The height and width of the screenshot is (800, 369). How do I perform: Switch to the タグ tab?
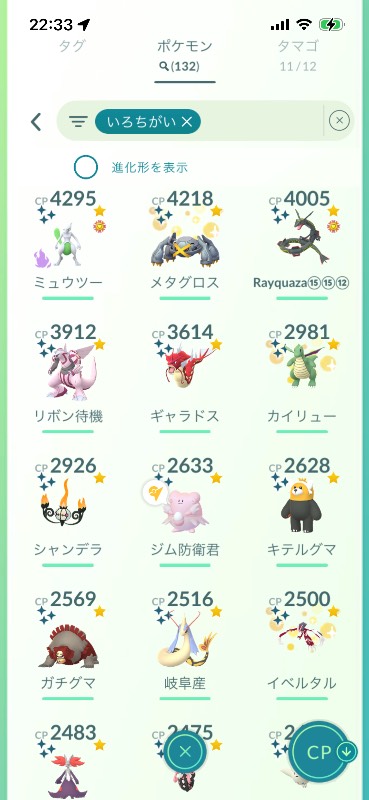click(72, 46)
